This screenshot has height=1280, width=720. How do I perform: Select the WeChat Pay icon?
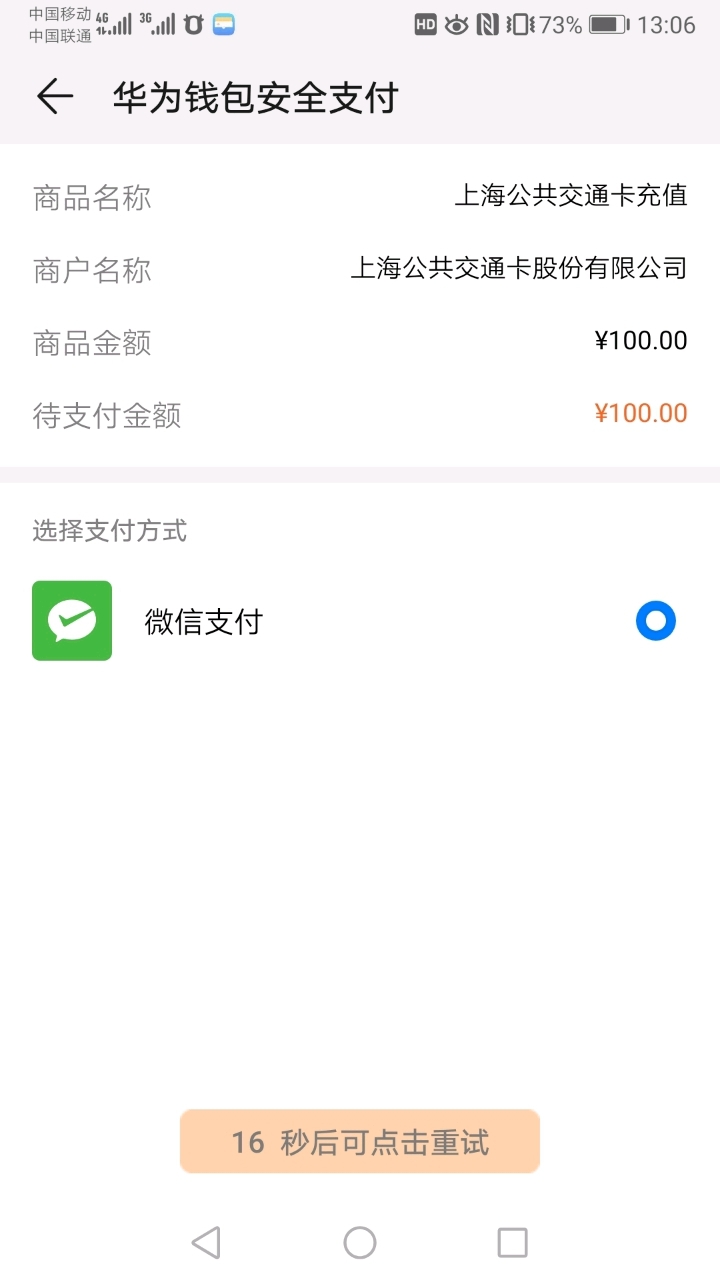pyautogui.click(x=71, y=620)
